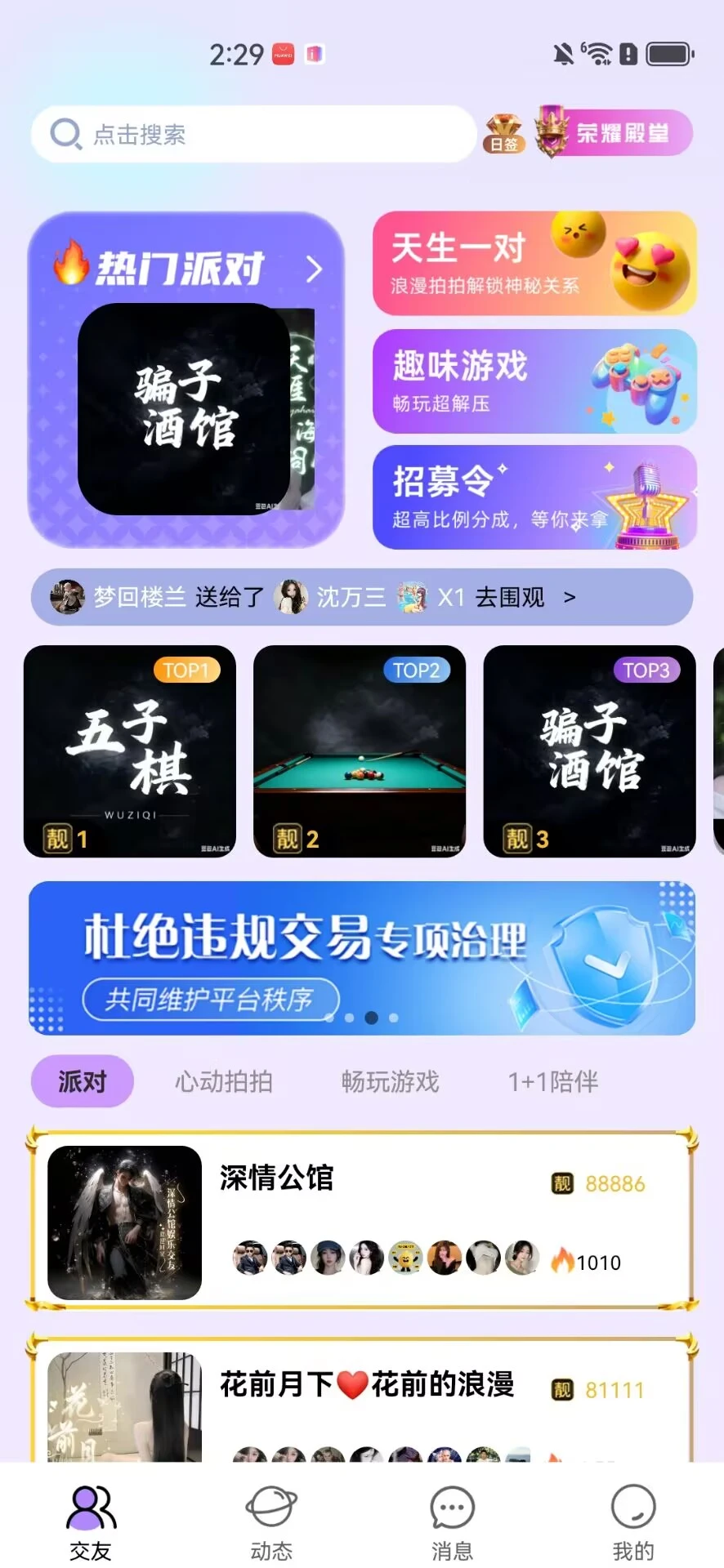The image size is (724, 1568).
Task: Expand 热门派对 with the arrow
Action: click(314, 269)
